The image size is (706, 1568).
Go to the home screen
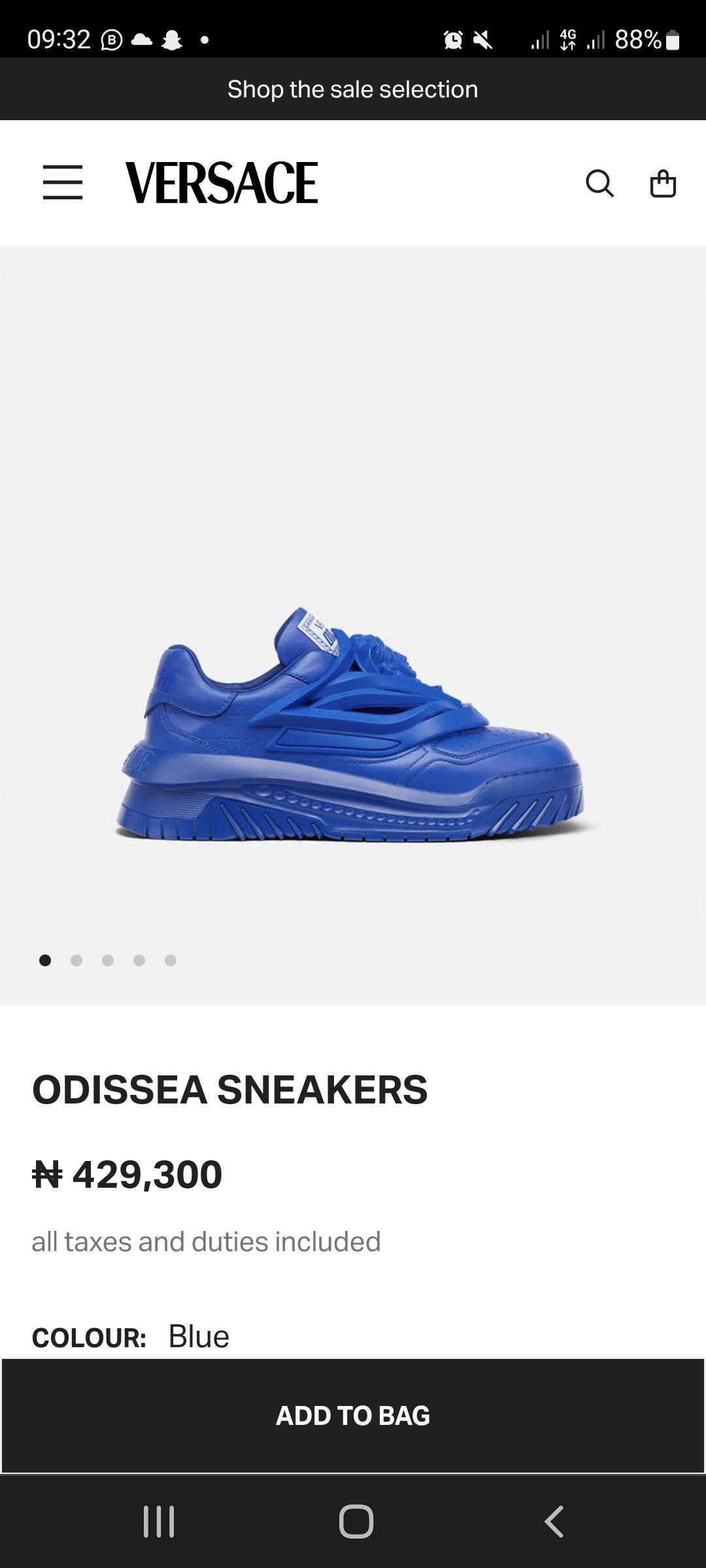pyautogui.click(x=356, y=1522)
